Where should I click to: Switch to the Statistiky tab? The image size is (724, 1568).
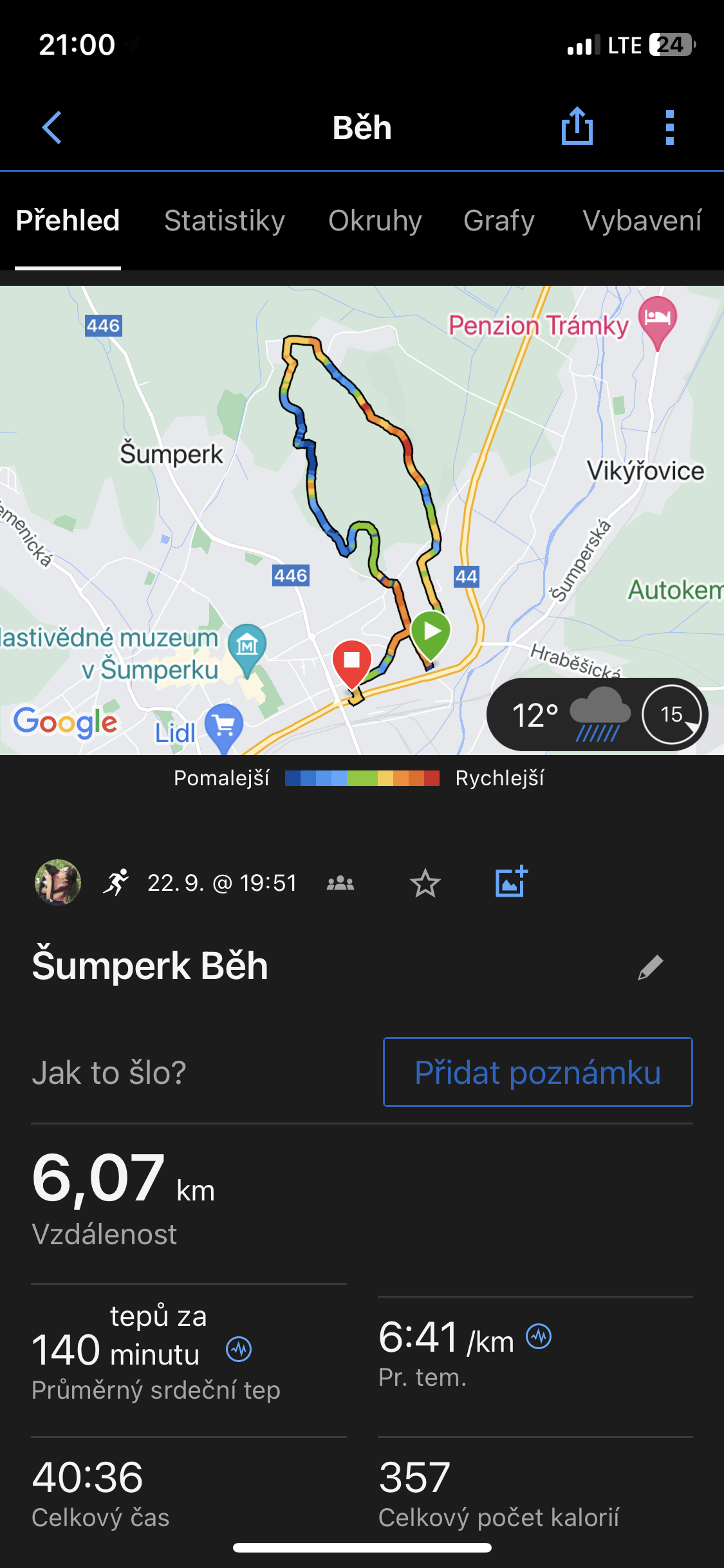click(x=224, y=221)
